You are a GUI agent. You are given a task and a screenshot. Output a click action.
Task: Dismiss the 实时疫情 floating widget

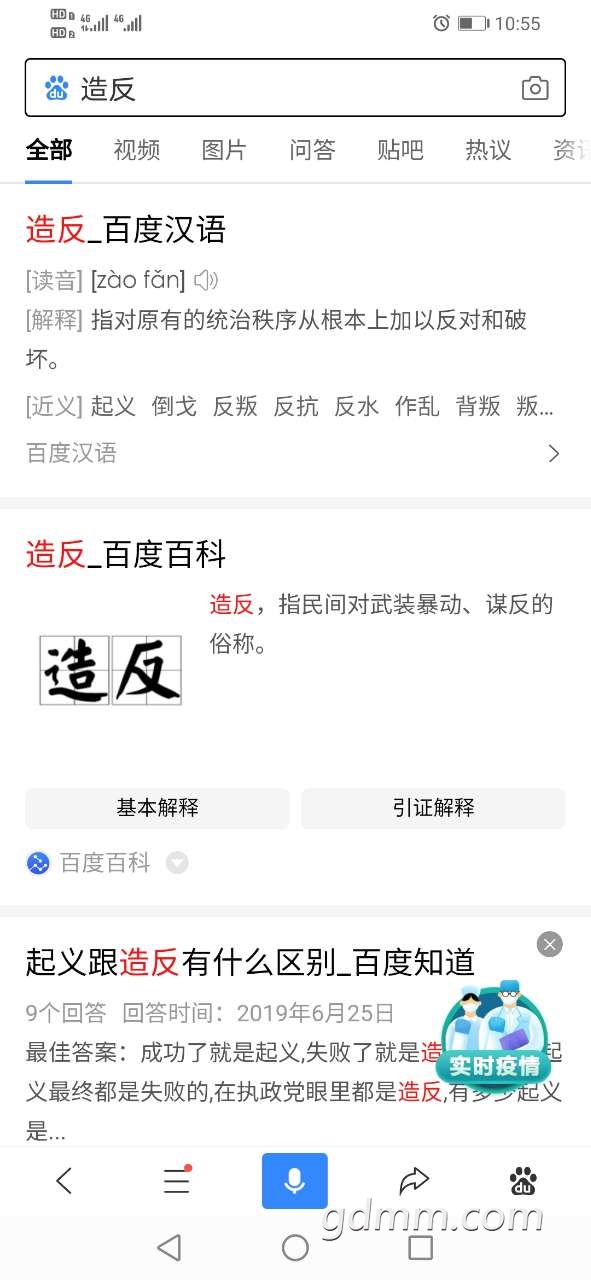(549, 944)
